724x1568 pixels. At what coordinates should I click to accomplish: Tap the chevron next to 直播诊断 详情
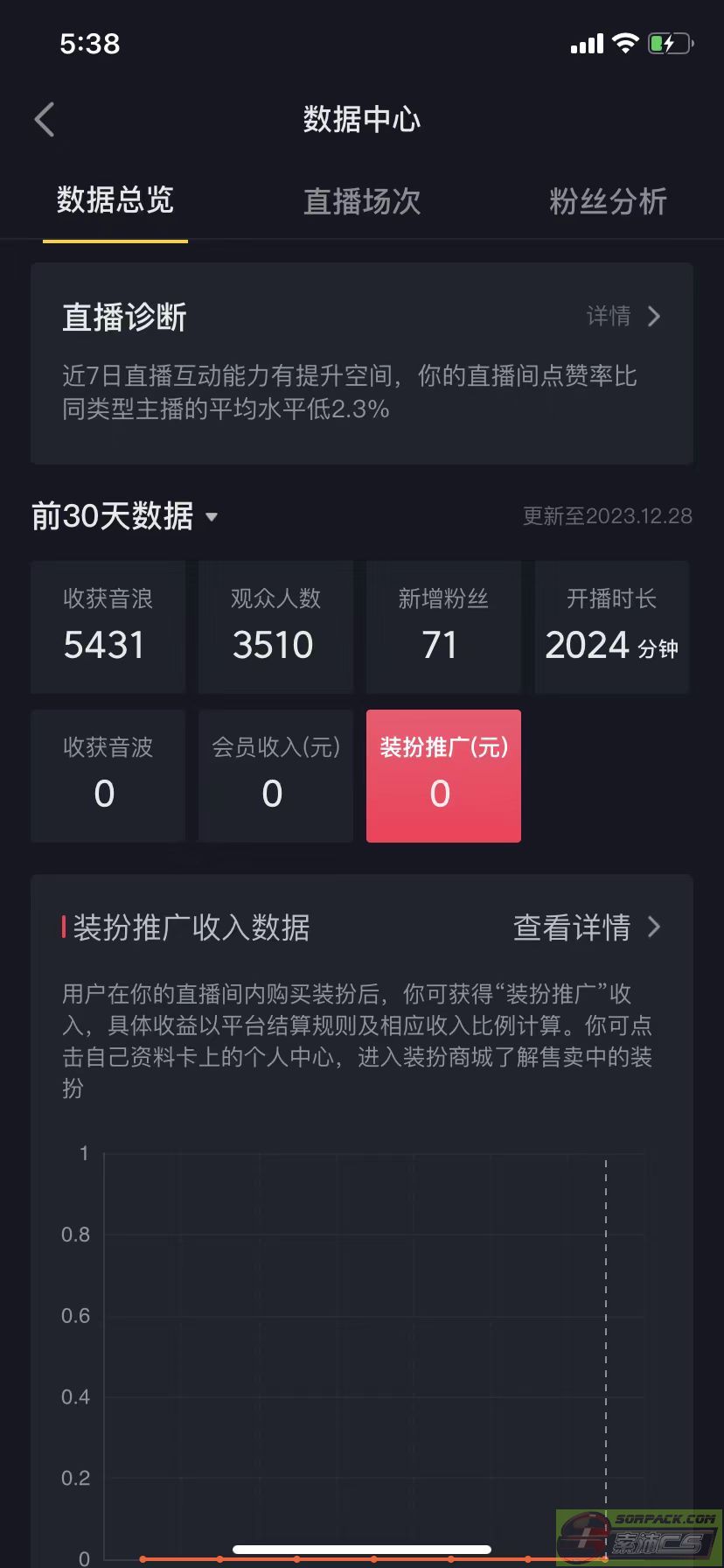point(654,317)
